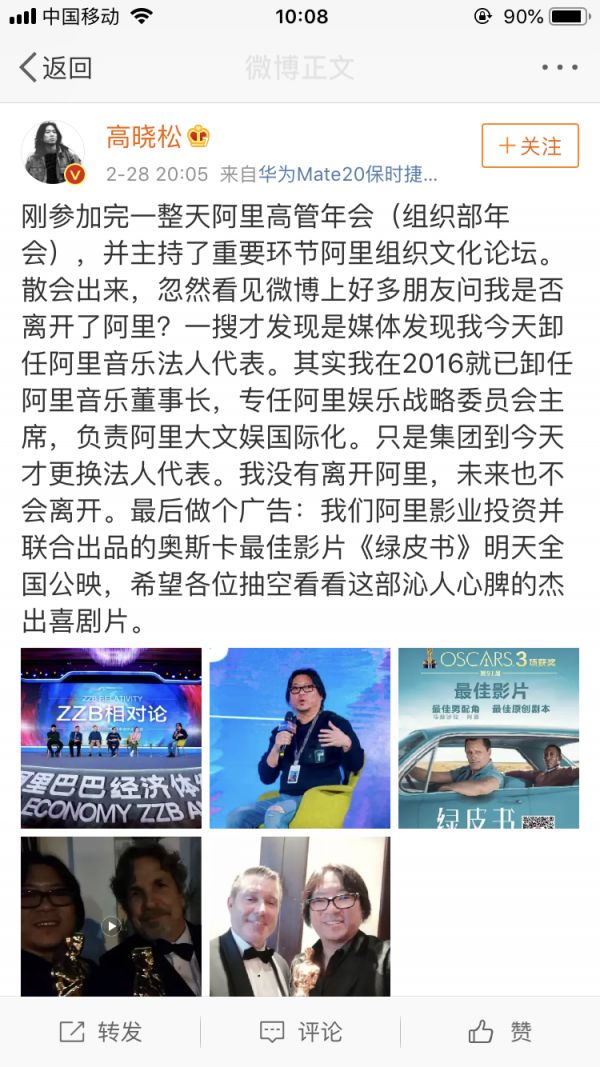This screenshot has height=1067, width=600.
Task: Play the video thumbnail with Oscar statues
Action: pos(111,917)
